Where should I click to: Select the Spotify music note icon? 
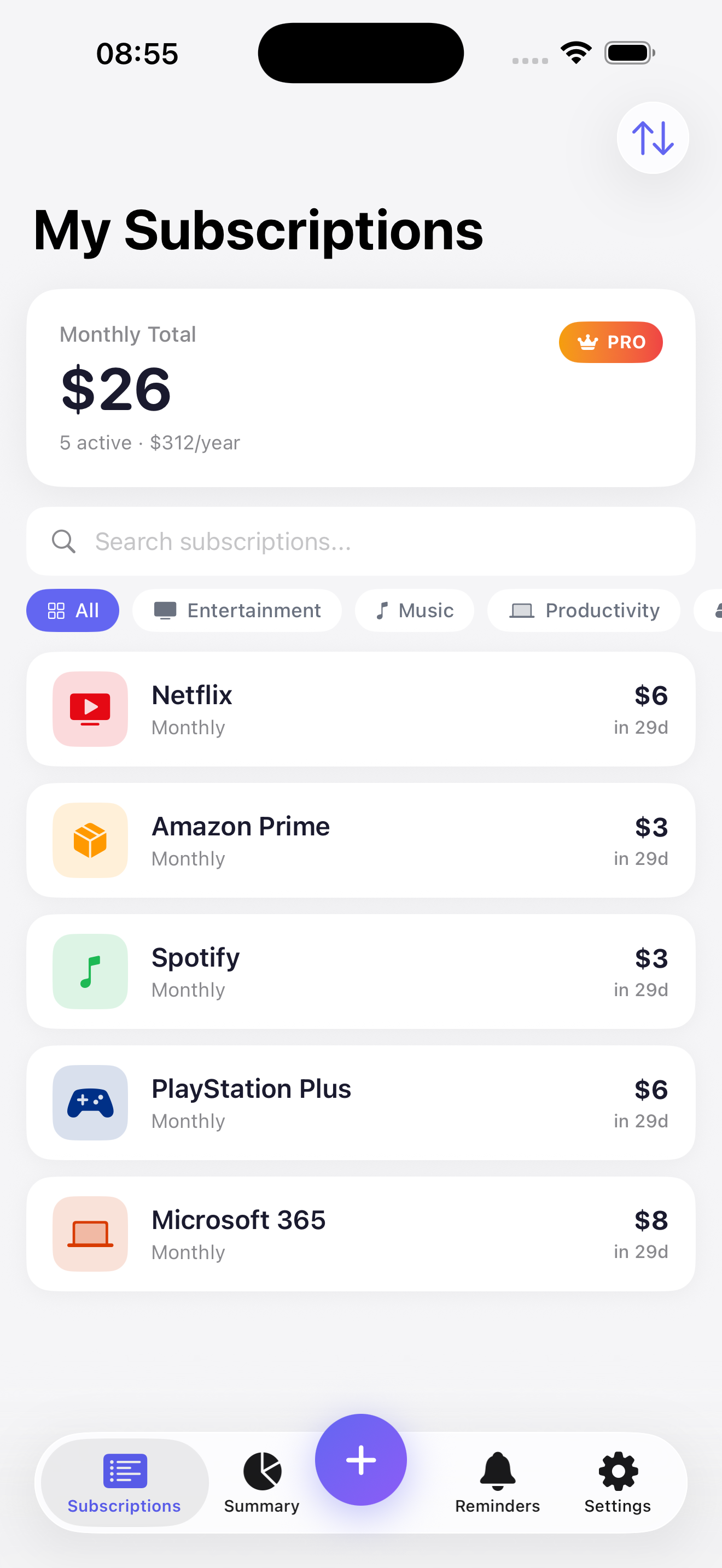coord(90,972)
